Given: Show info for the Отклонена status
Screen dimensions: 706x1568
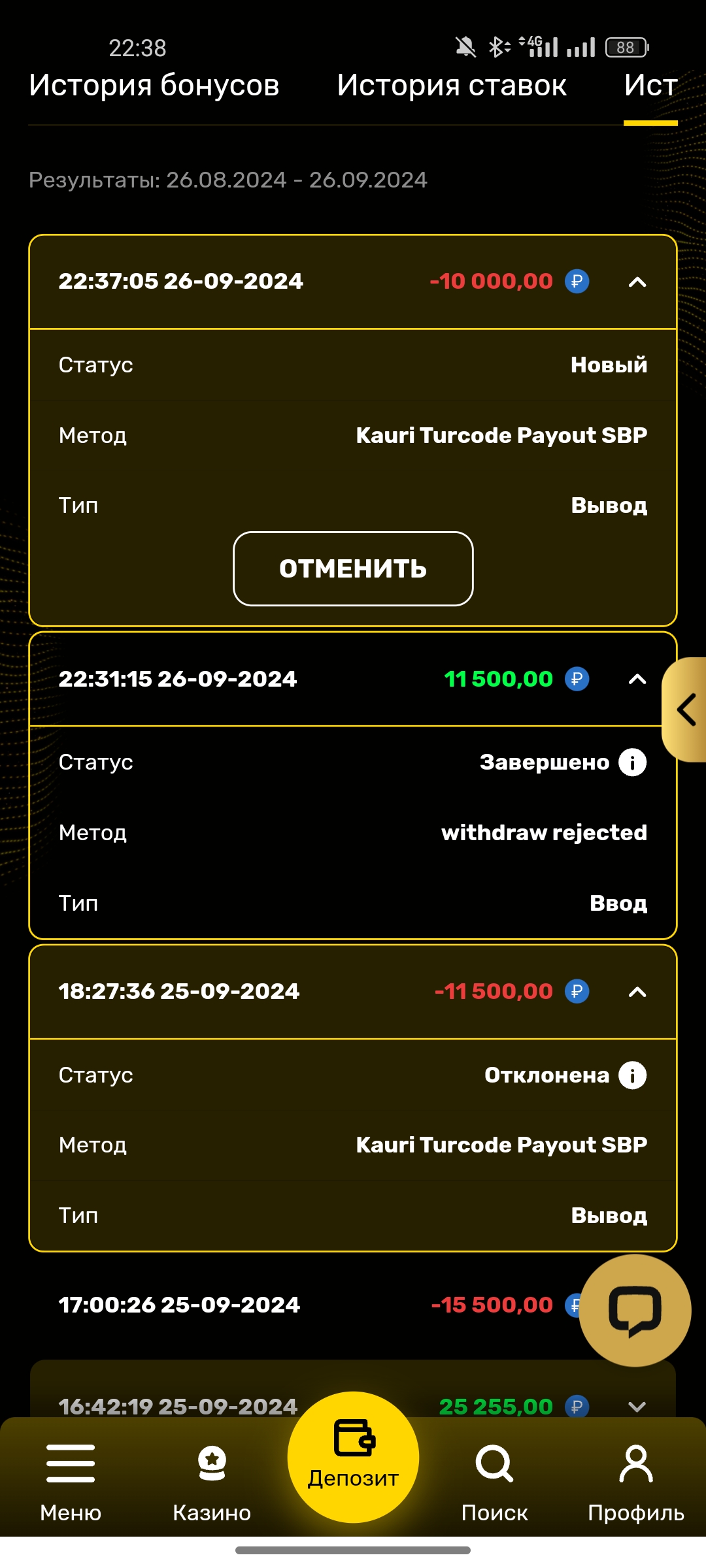Looking at the screenshot, I should pos(632,1075).
